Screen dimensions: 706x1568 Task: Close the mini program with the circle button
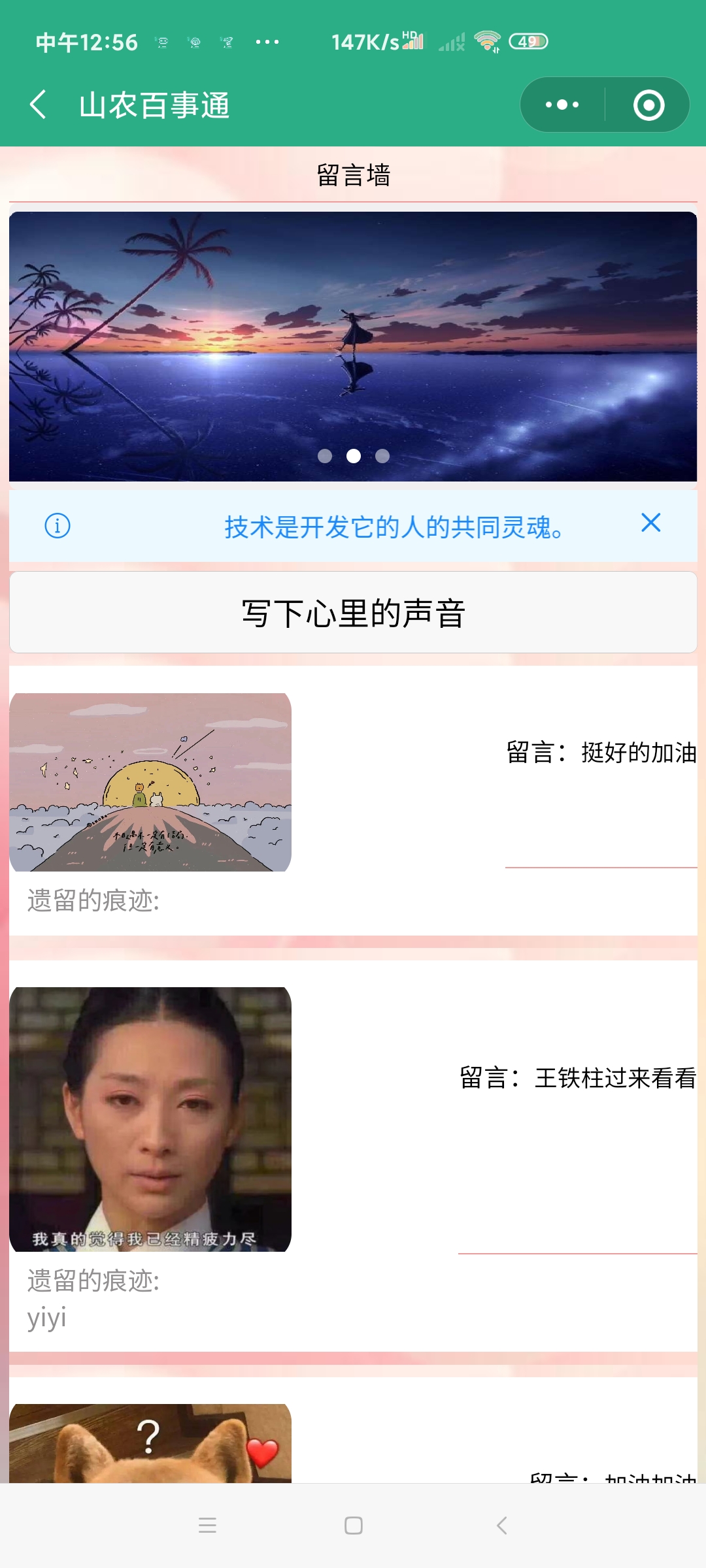coord(648,105)
